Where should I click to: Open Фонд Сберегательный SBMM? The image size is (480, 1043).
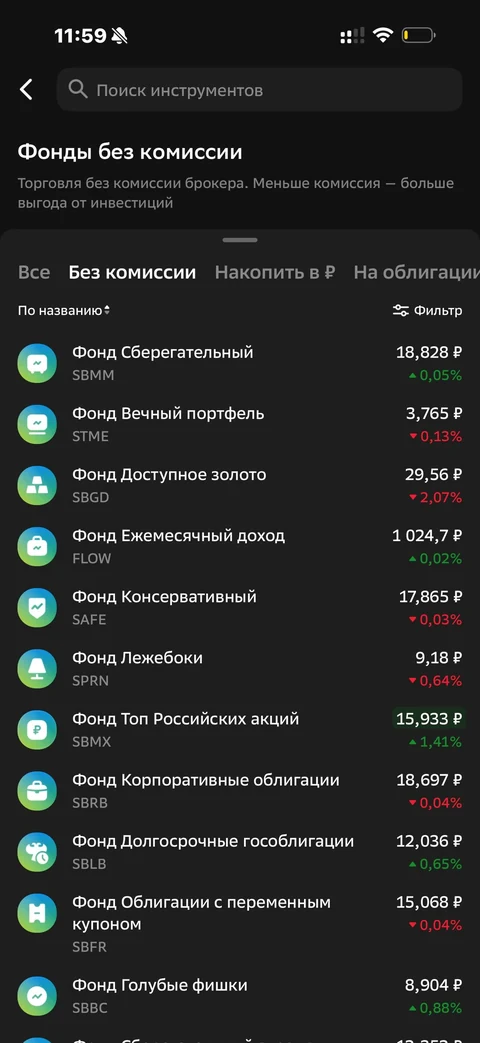coord(240,363)
